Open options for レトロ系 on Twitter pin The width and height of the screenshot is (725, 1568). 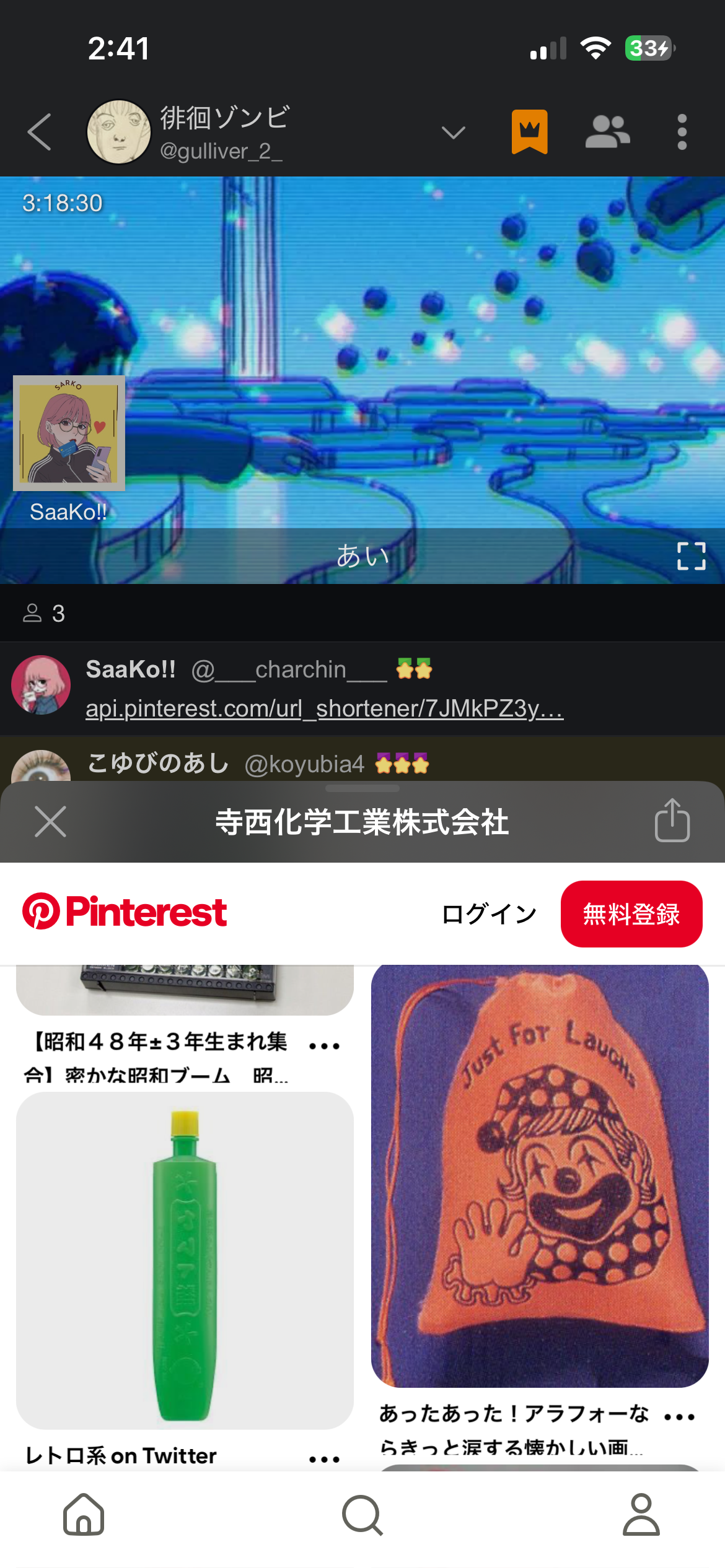click(x=324, y=1459)
